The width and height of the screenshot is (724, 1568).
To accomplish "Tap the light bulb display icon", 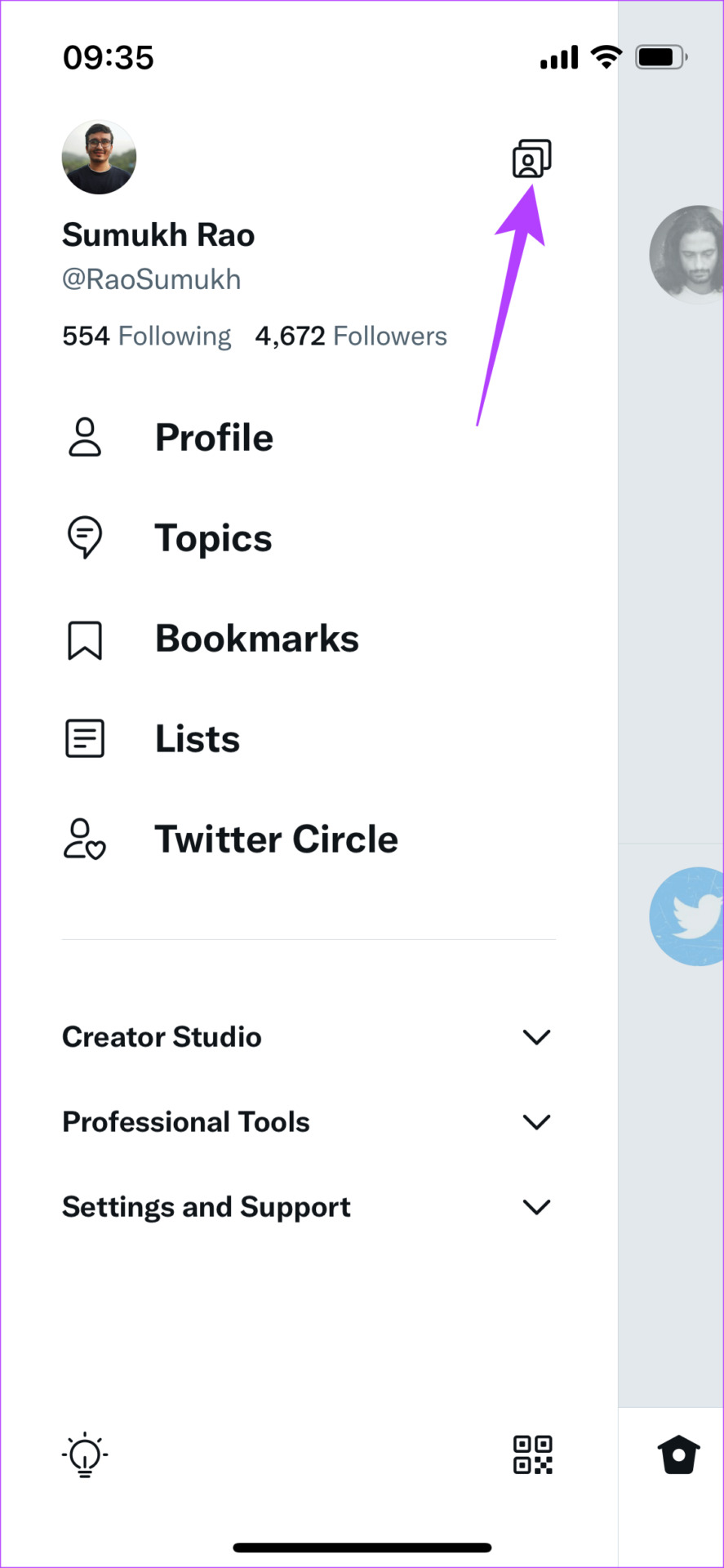I will (85, 1455).
